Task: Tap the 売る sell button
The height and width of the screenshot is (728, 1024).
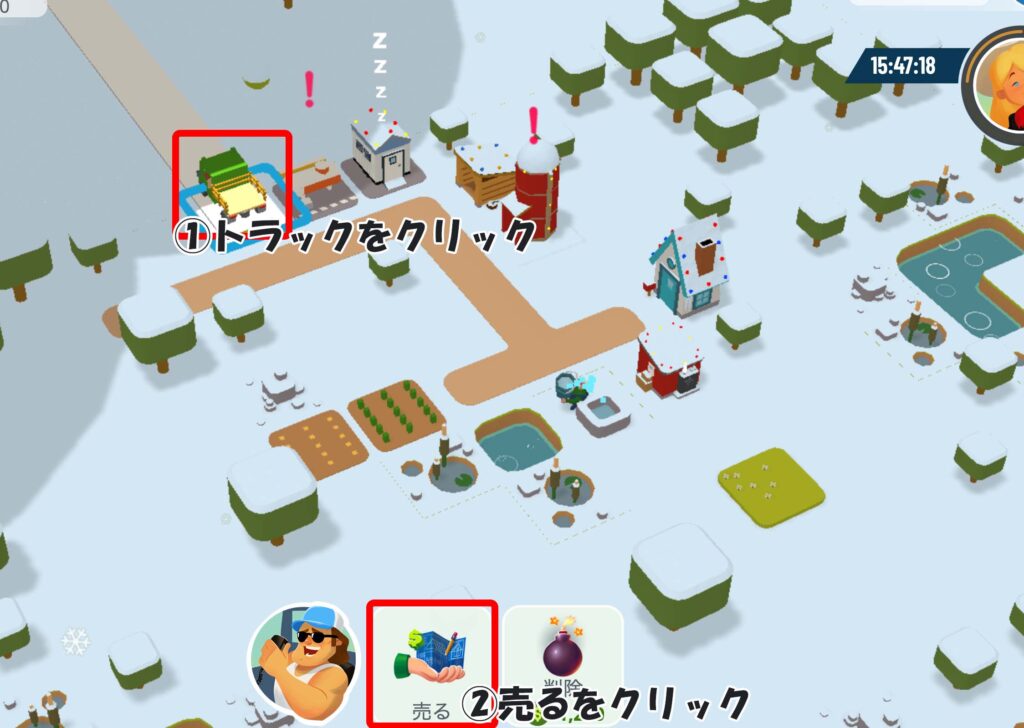Action: coord(431,662)
